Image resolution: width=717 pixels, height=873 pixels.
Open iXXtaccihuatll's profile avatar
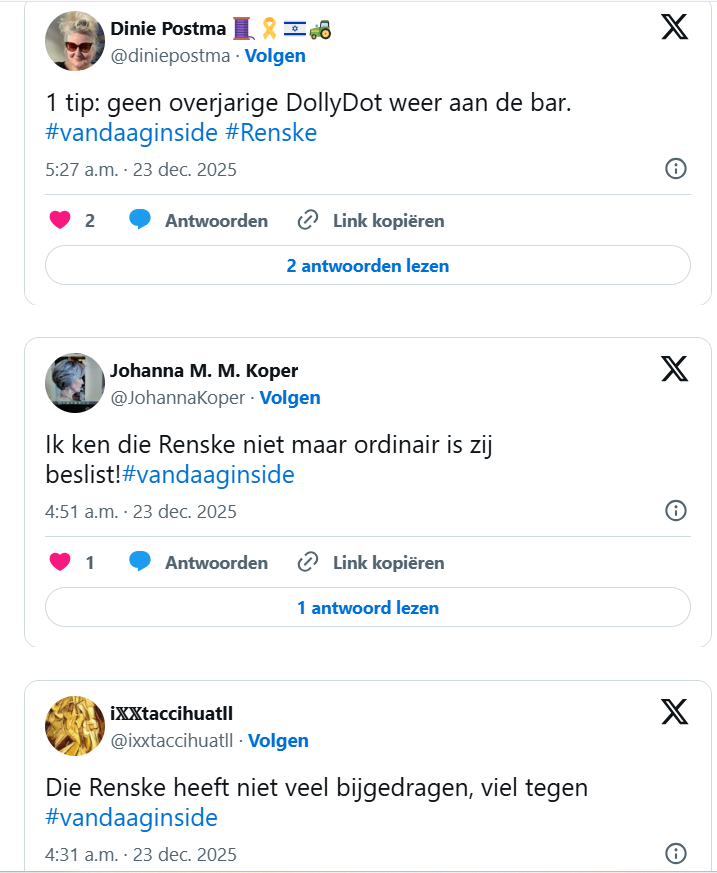coord(75,726)
